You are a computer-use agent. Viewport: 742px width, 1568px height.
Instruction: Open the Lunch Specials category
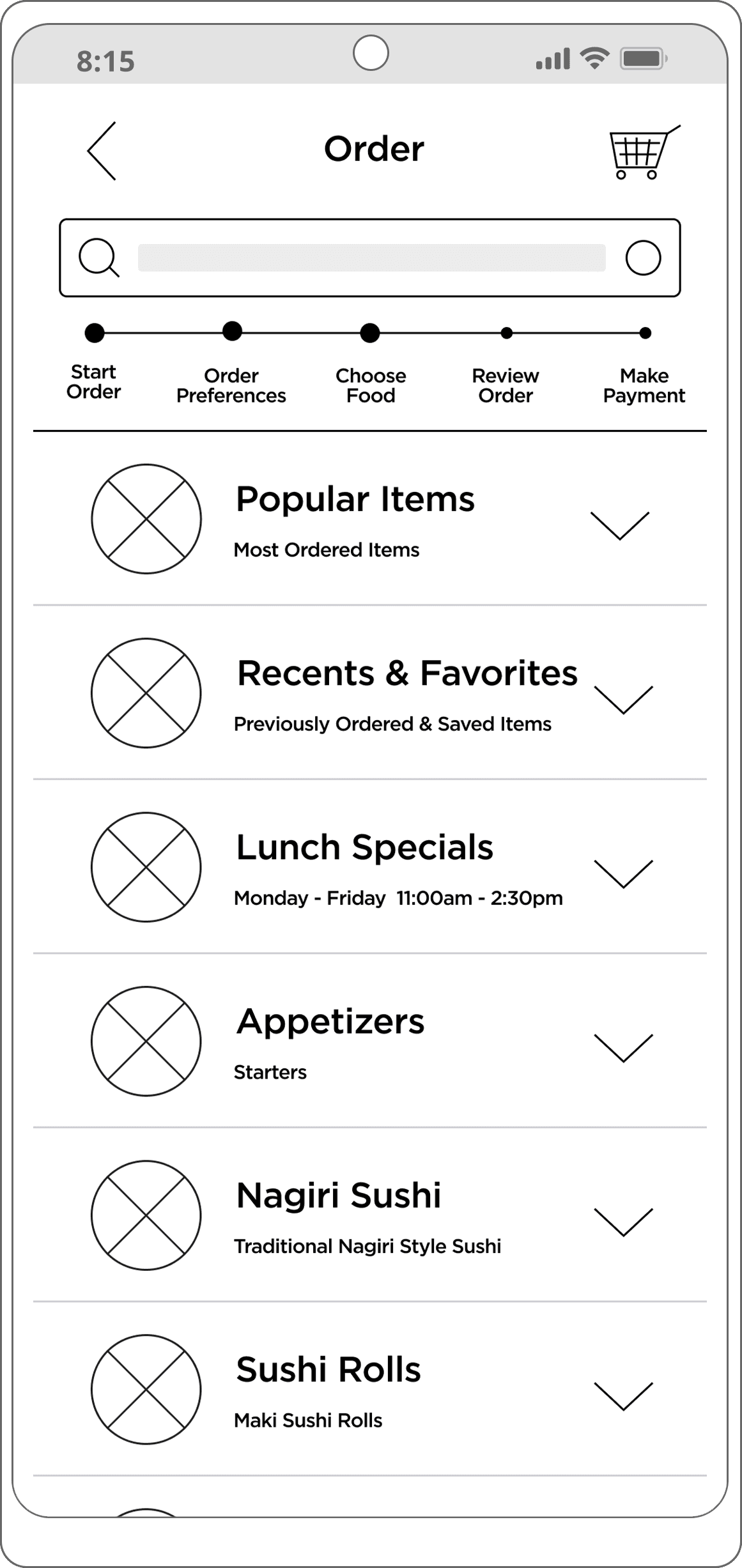tap(623, 873)
